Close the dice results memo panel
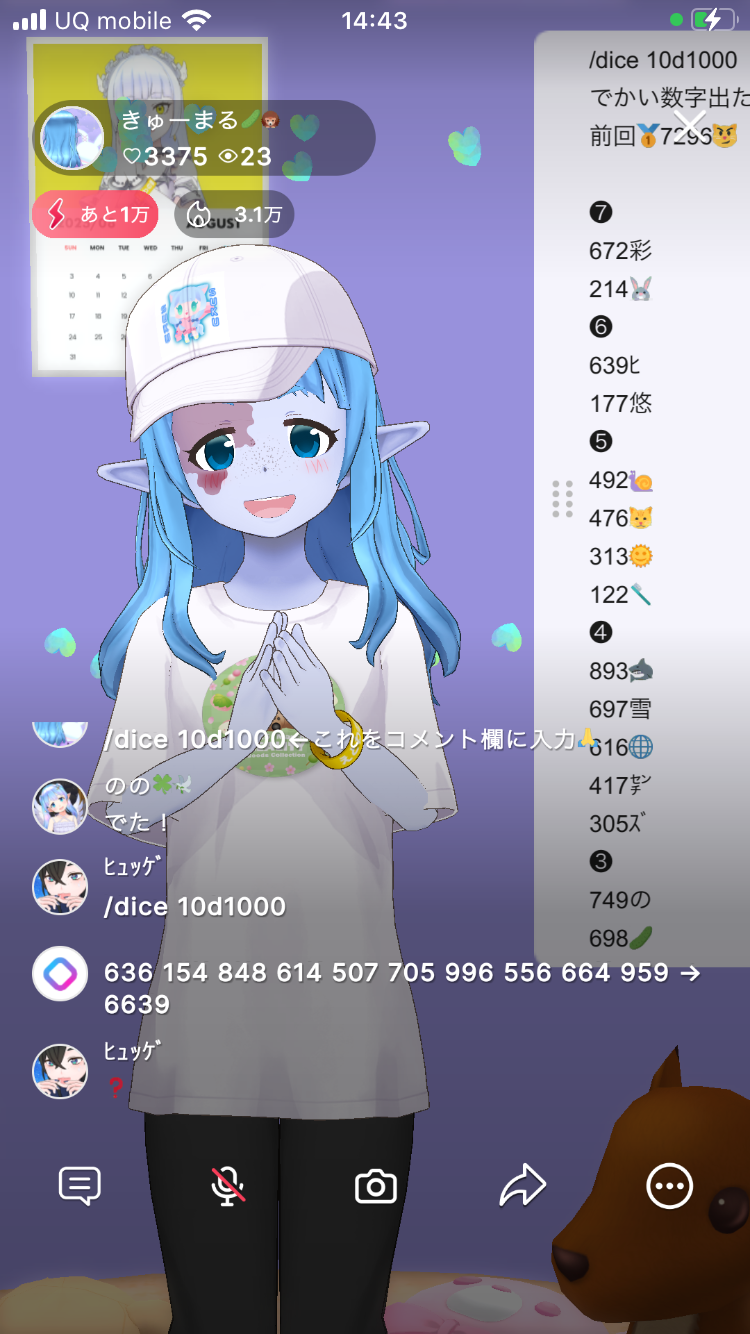750x1334 pixels. click(x=690, y=124)
